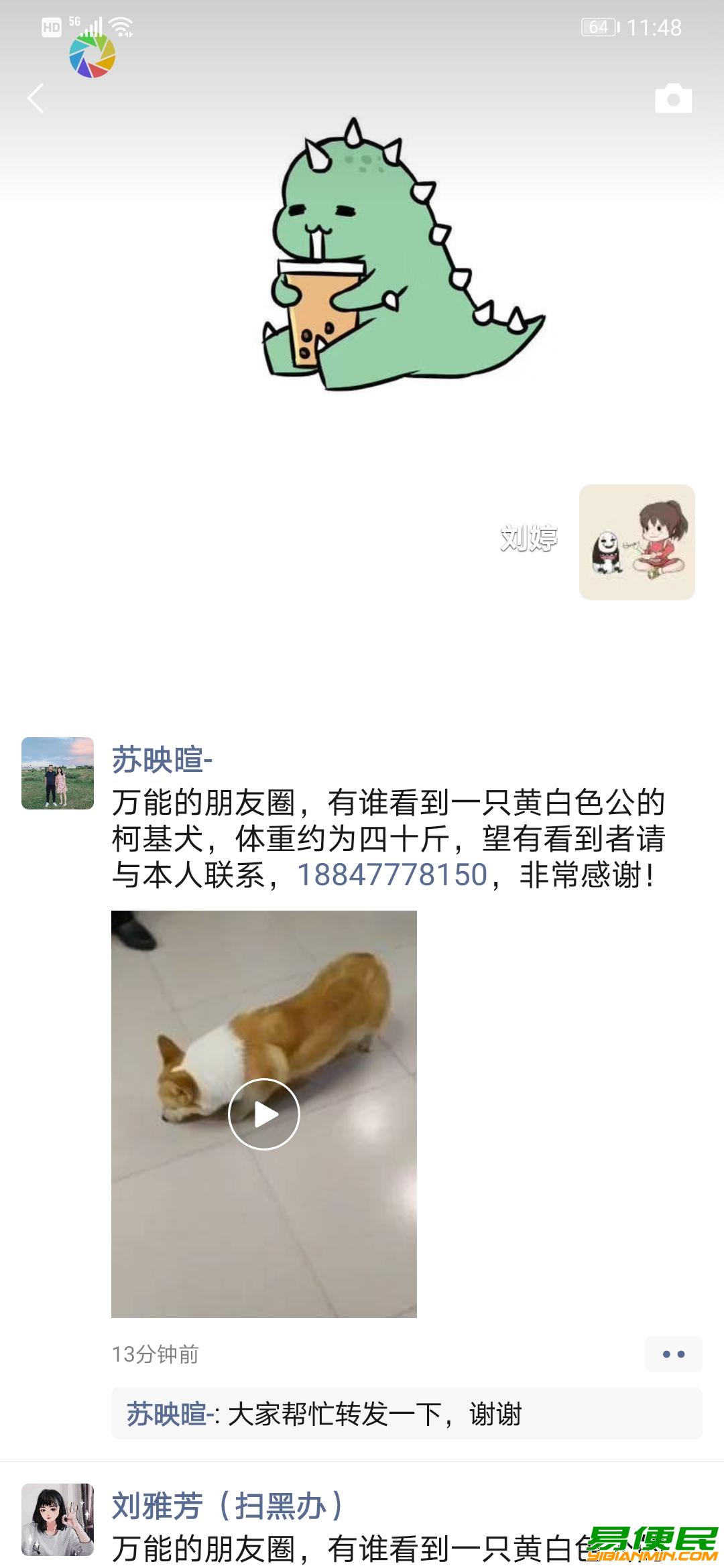724x1568 pixels.
Task: Play the corgi video
Action: (x=263, y=1114)
